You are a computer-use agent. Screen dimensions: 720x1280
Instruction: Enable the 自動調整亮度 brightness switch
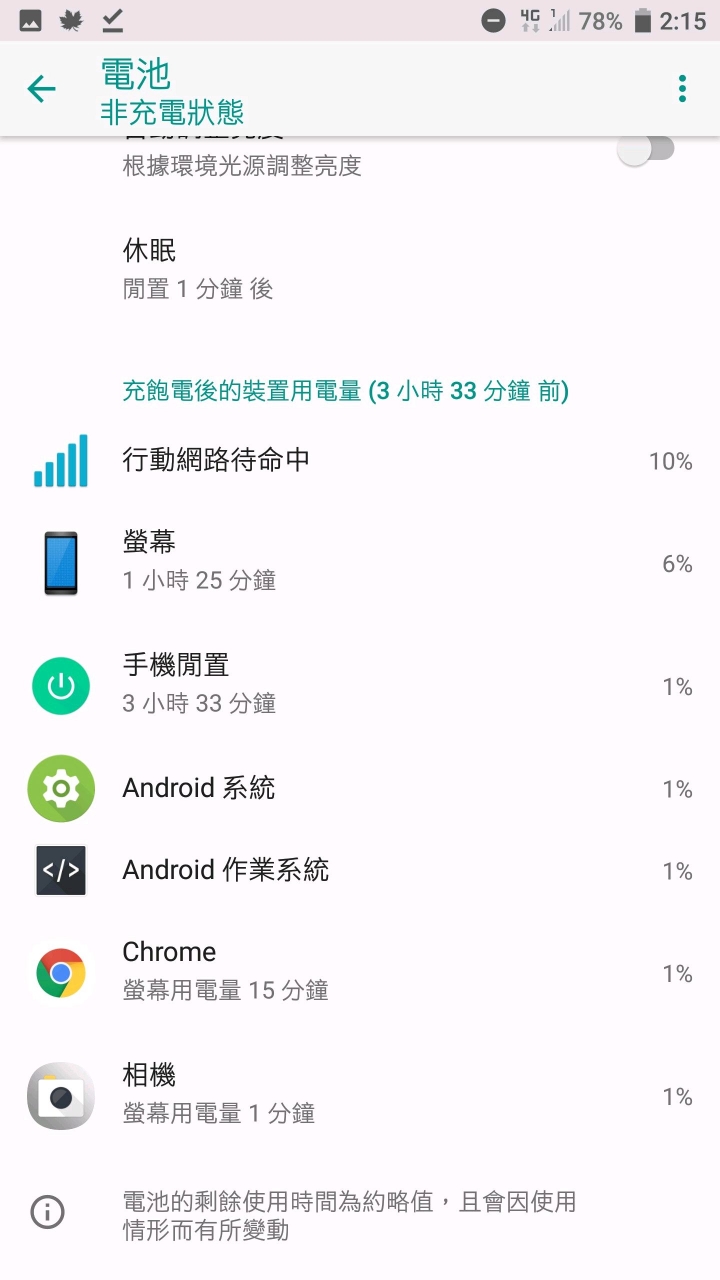(x=645, y=148)
